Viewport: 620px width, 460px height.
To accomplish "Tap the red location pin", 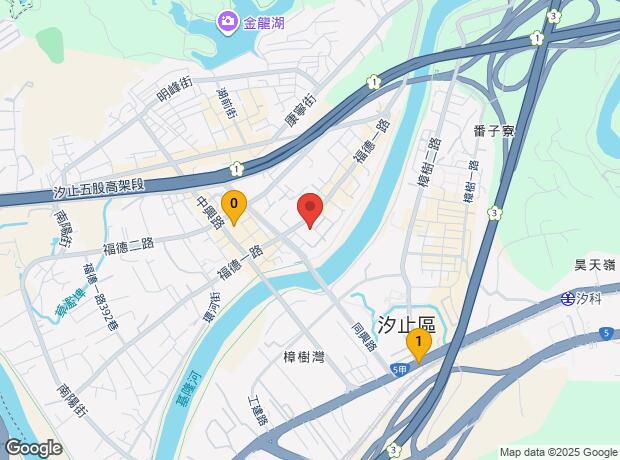I will tap(310, 211).
